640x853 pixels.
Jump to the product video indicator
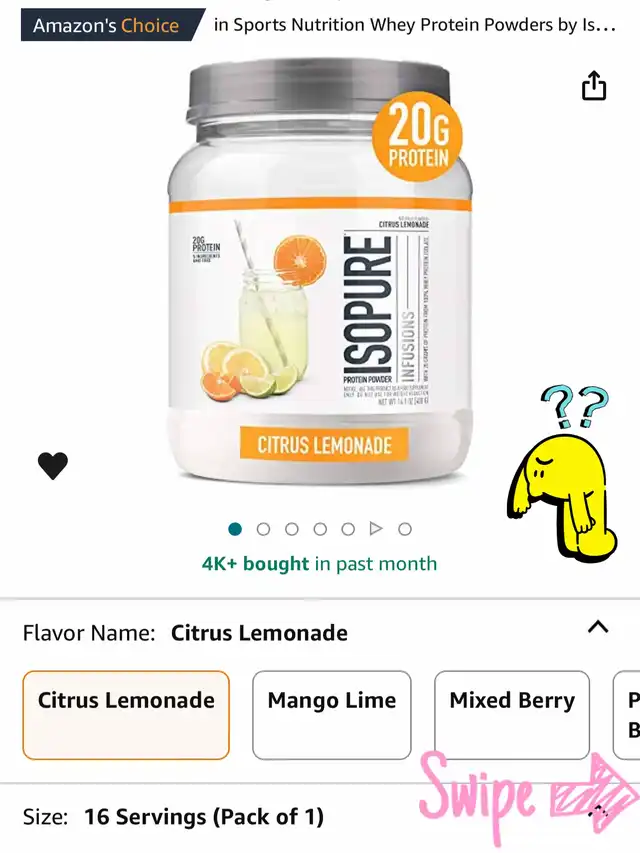point(376,529)
